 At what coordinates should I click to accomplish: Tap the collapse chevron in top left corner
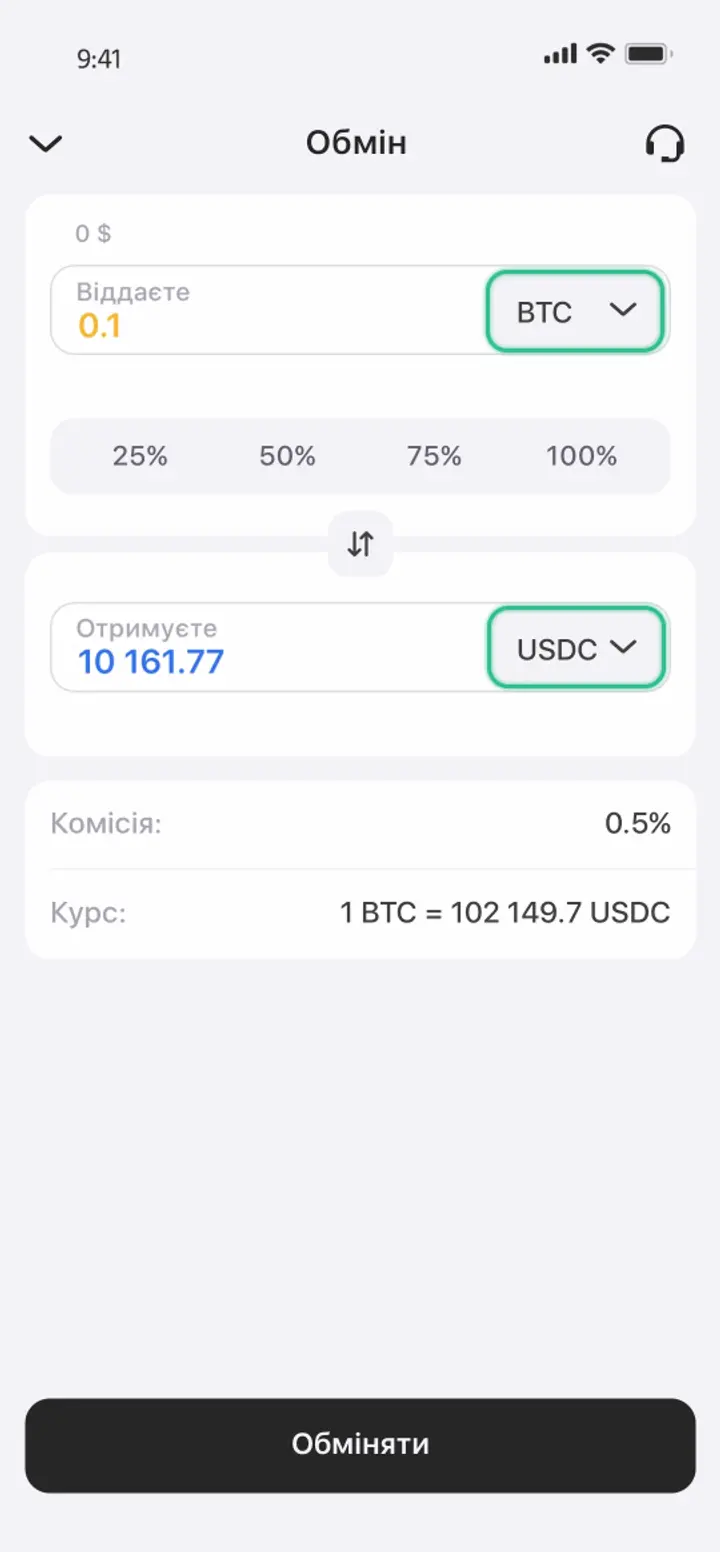pos(45,143)
